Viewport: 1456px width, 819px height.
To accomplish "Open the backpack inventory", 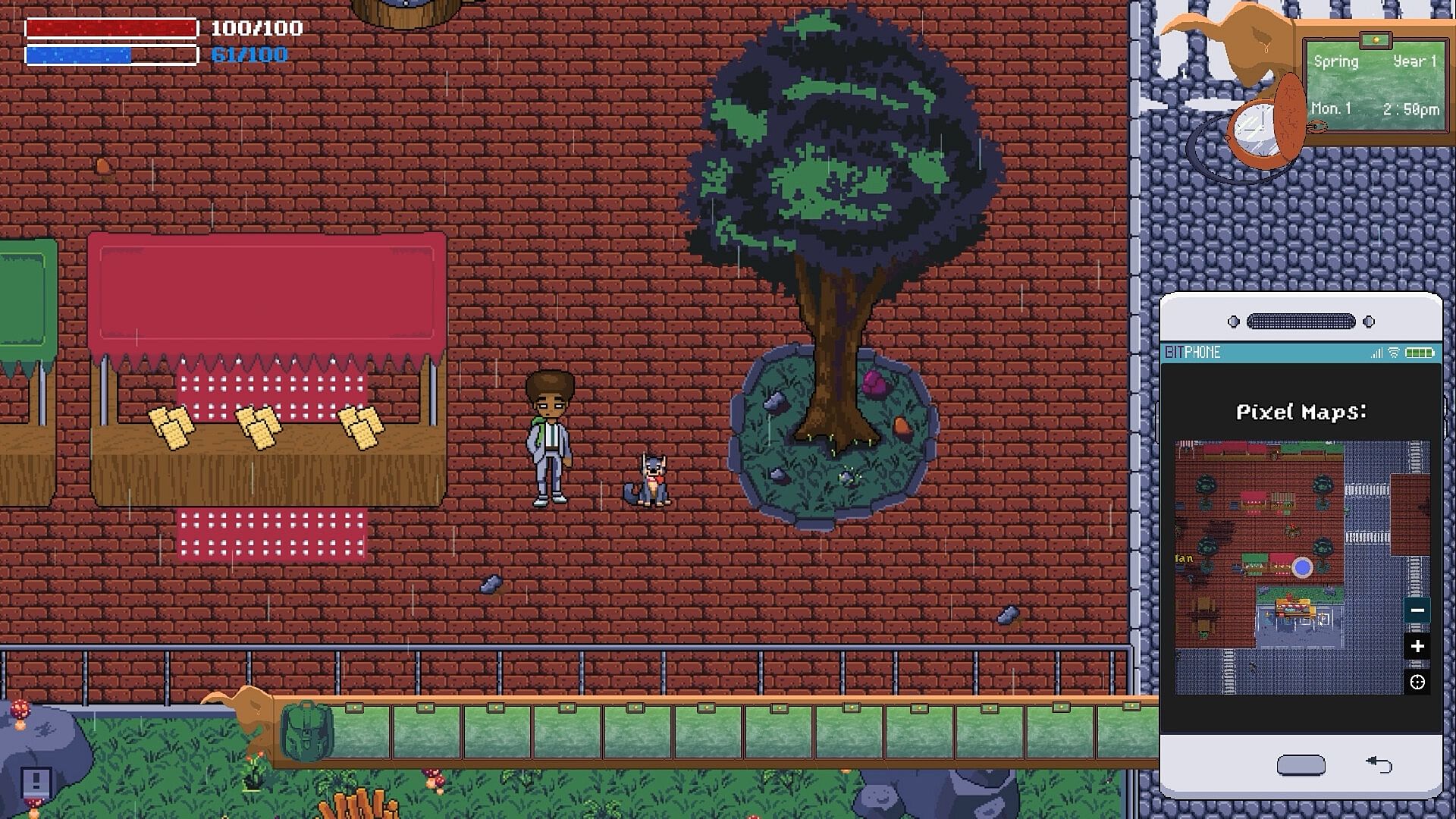I will [306, 732].
